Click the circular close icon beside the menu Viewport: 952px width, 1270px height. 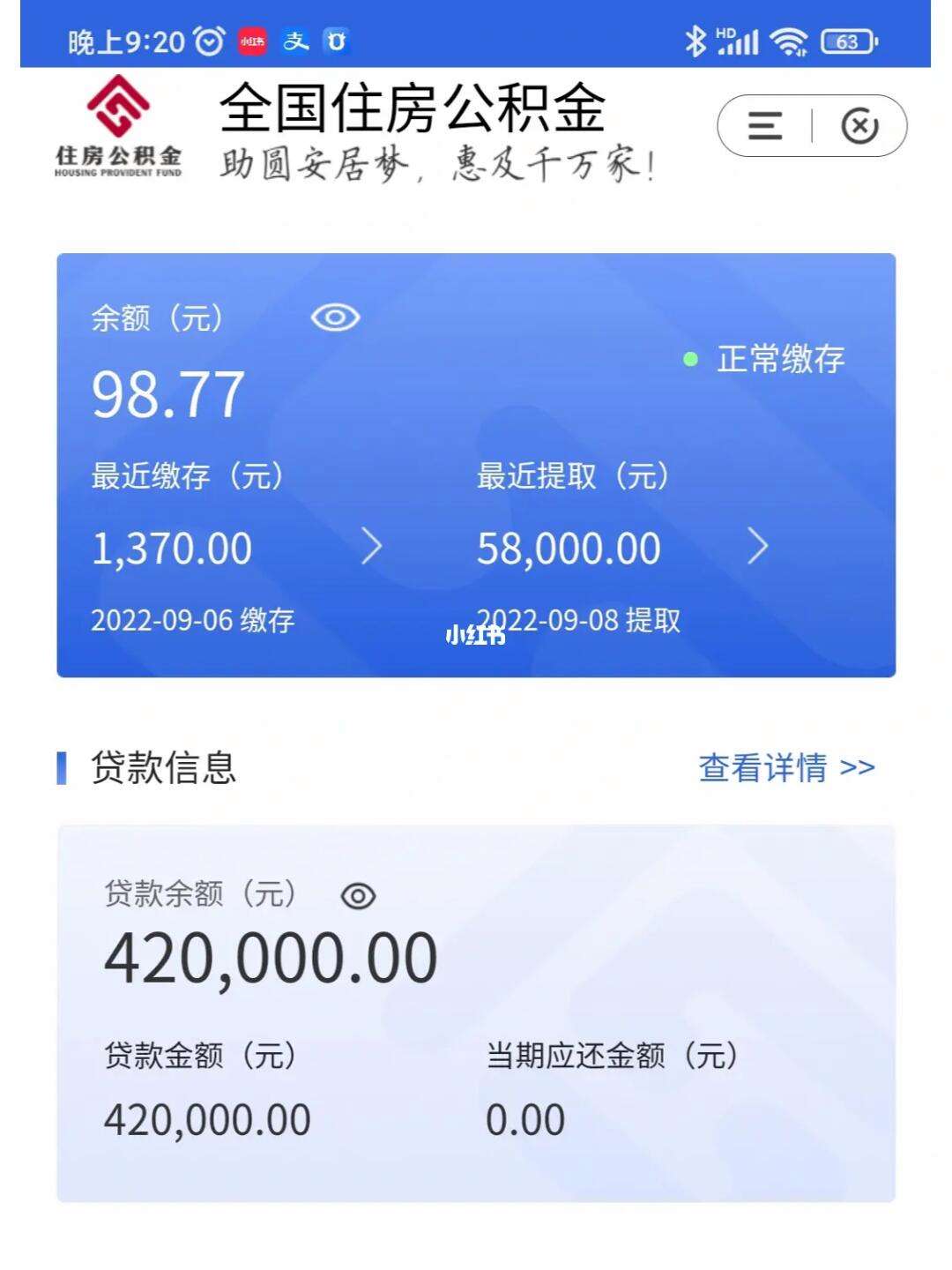click(x=859, y=126)
